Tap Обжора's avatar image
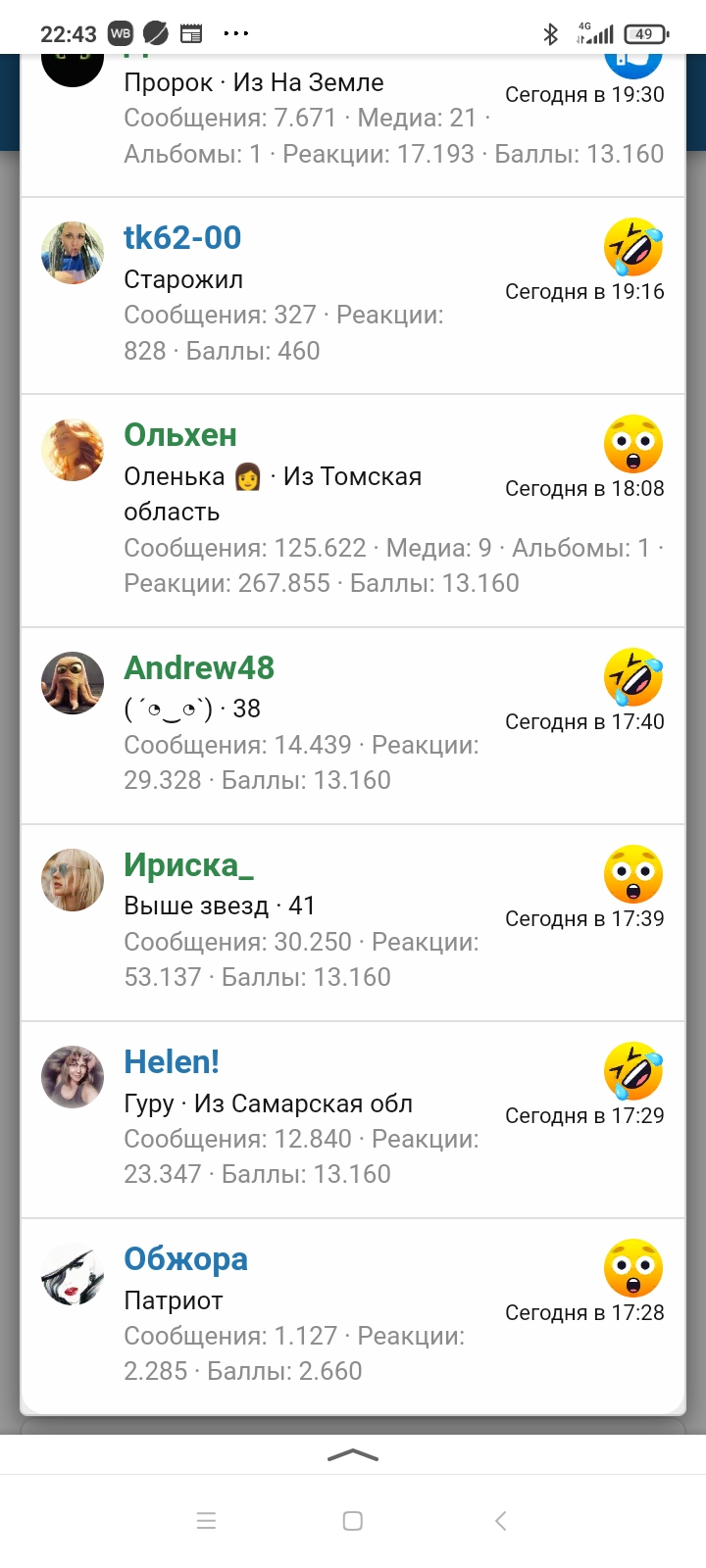 [x=72, y=1274]
